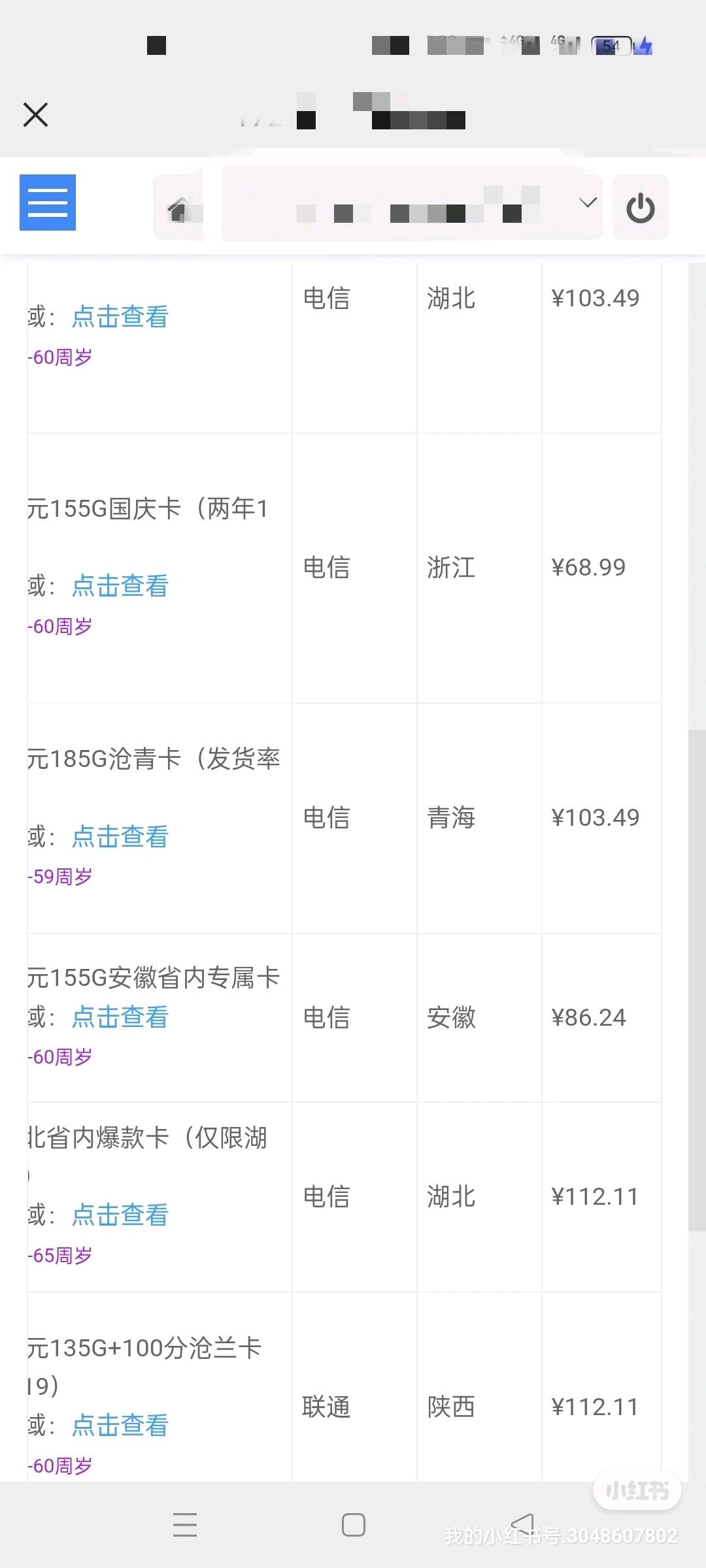
Task: Open 点击查看 link in the 湖北 ¥103.49 row
Action: [x=120, y=317]
